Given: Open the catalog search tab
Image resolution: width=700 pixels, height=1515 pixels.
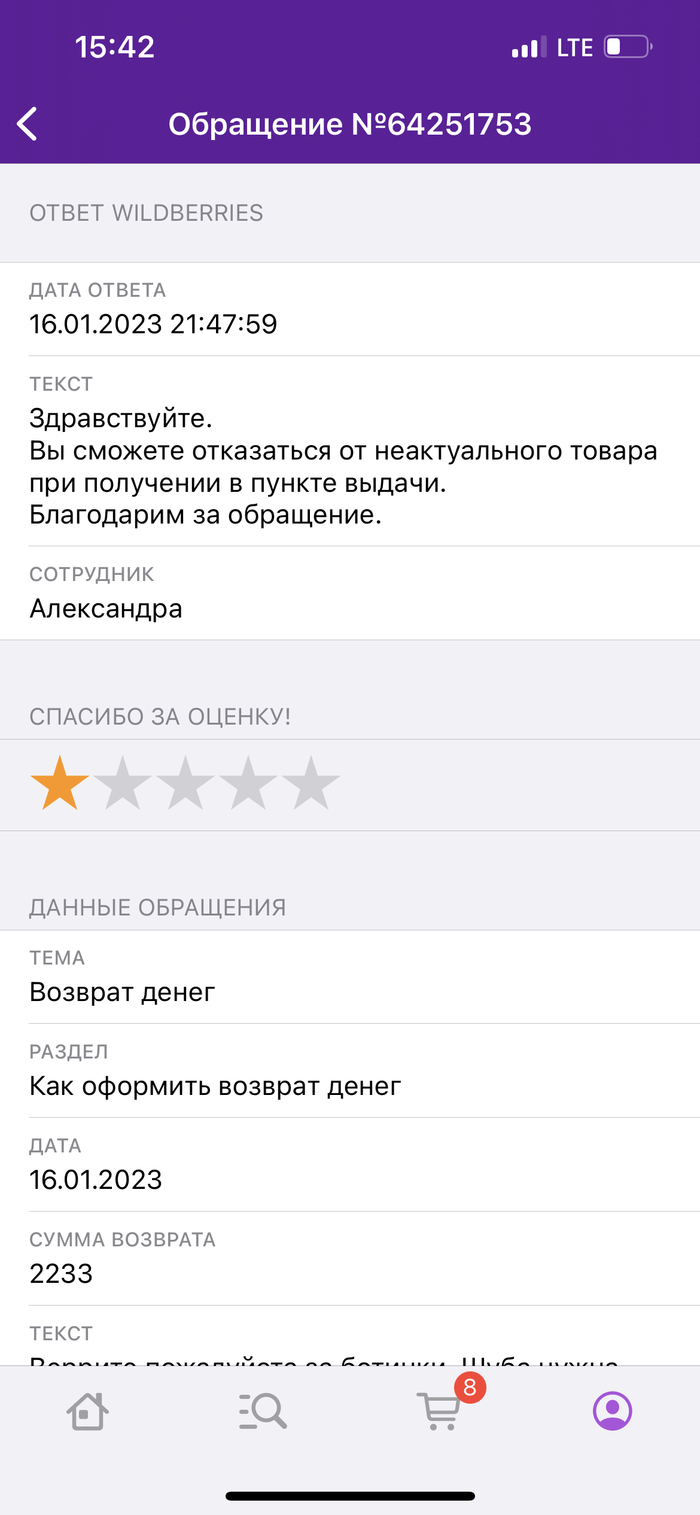Looking at the screenshot, I should (264, 1412).
